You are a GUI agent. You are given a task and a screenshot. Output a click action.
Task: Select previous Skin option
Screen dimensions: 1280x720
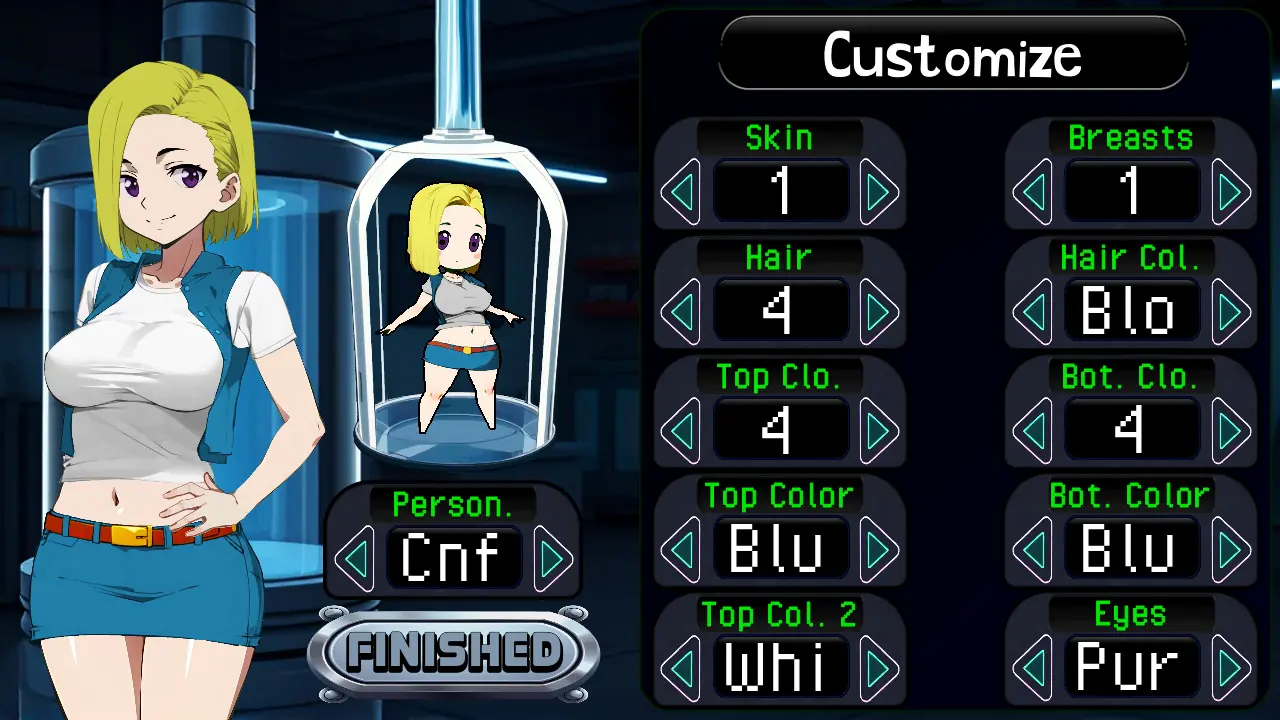[681, 192]
